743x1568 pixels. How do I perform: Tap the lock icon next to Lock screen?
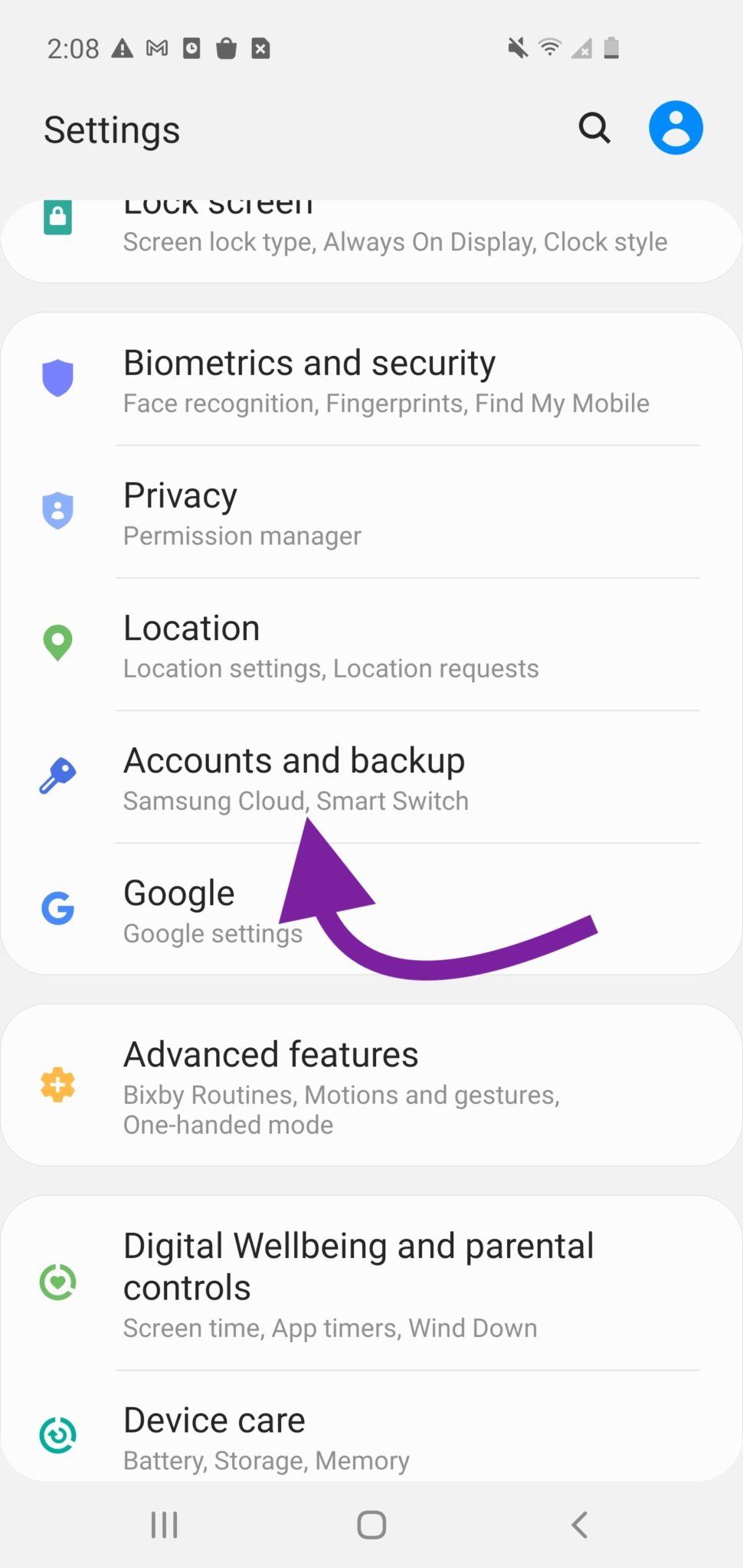pos(57,218)
